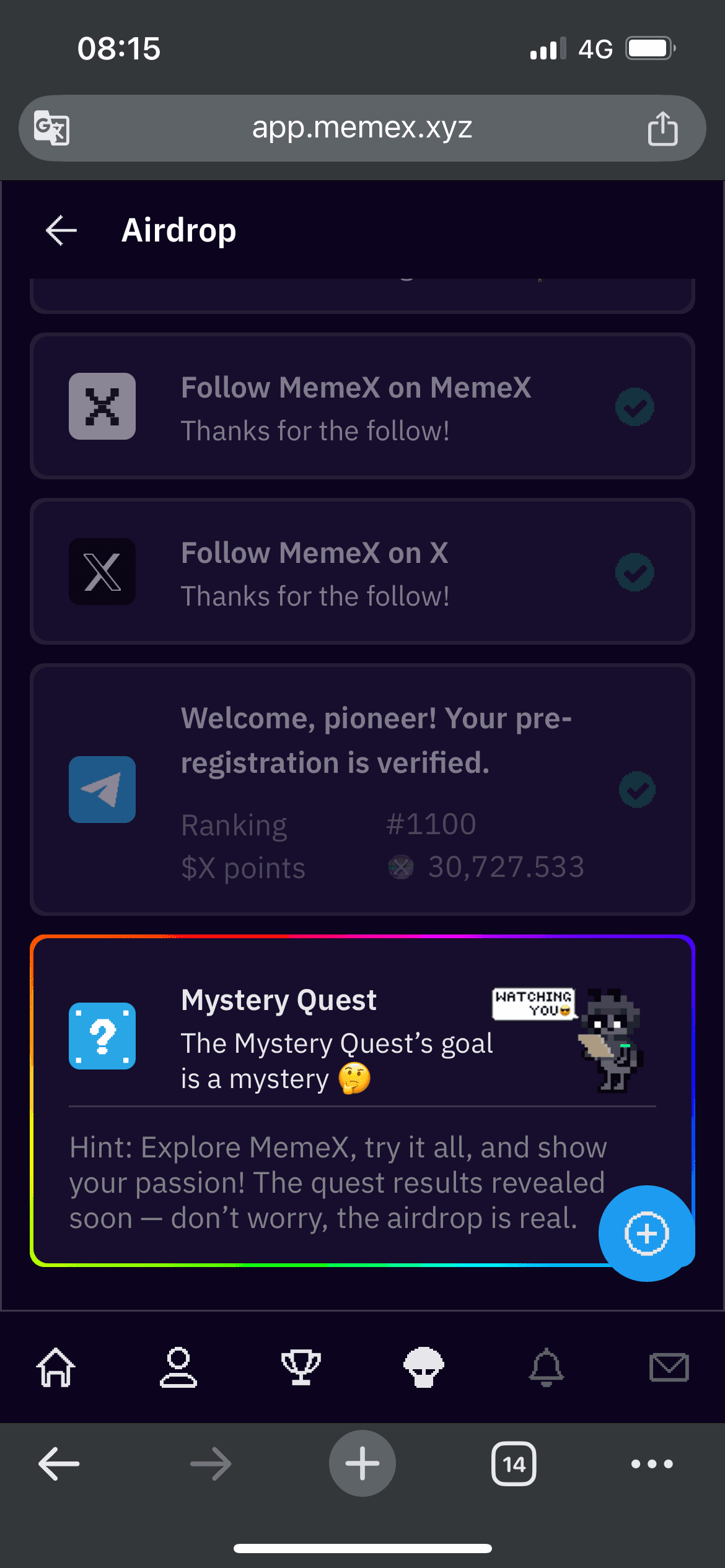Navigate back in the browser
725x1568 pixels.
[x=59, y=1464]
